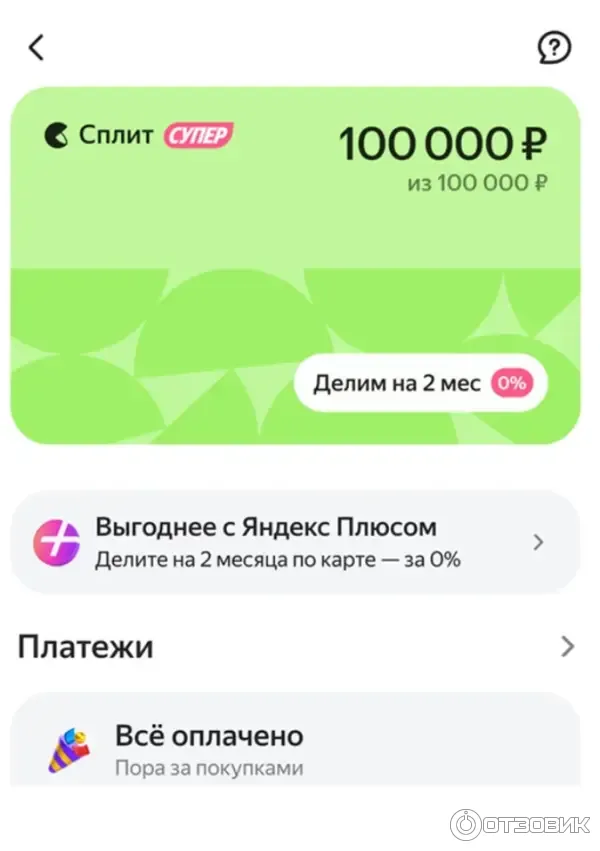Tap the Делим на 2 мес chip
Viewport: 600px width, 851px height.
(420, 383)
